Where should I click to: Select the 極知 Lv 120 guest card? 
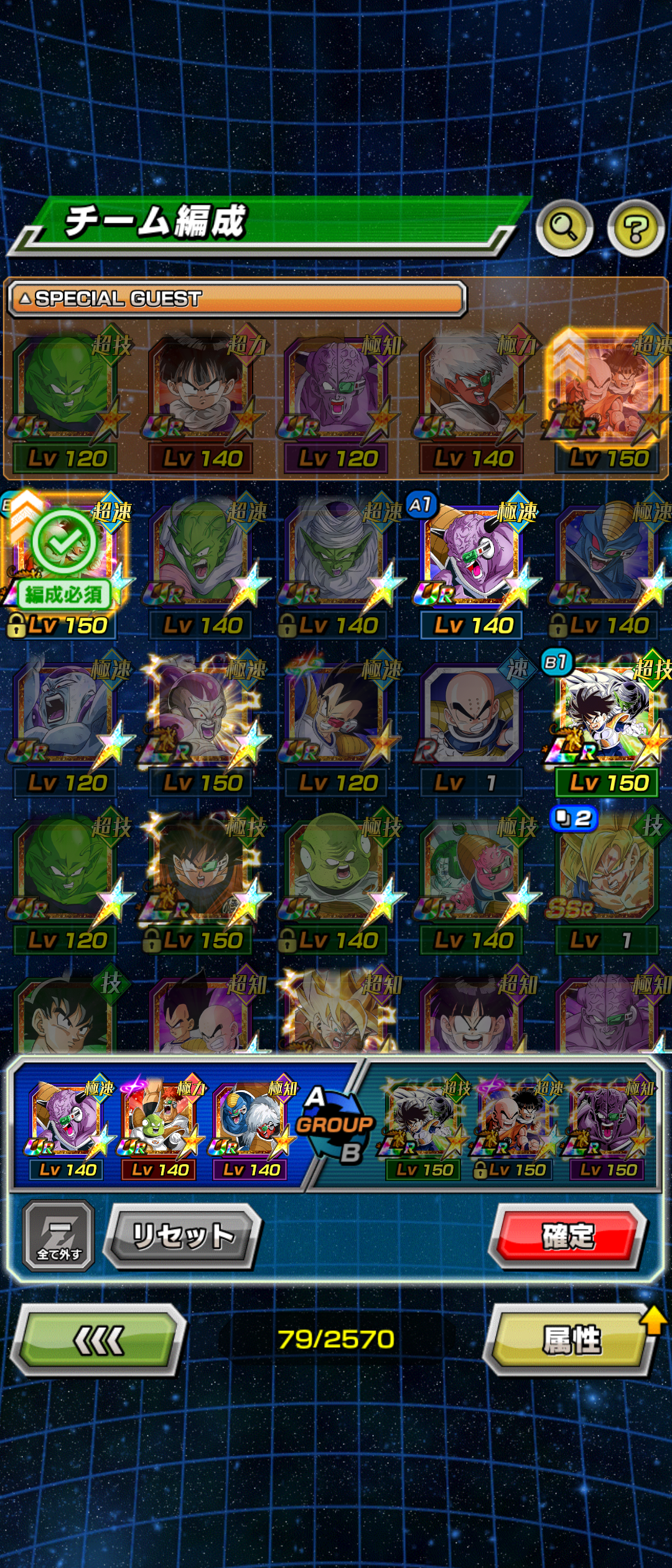tap(337, 398)
